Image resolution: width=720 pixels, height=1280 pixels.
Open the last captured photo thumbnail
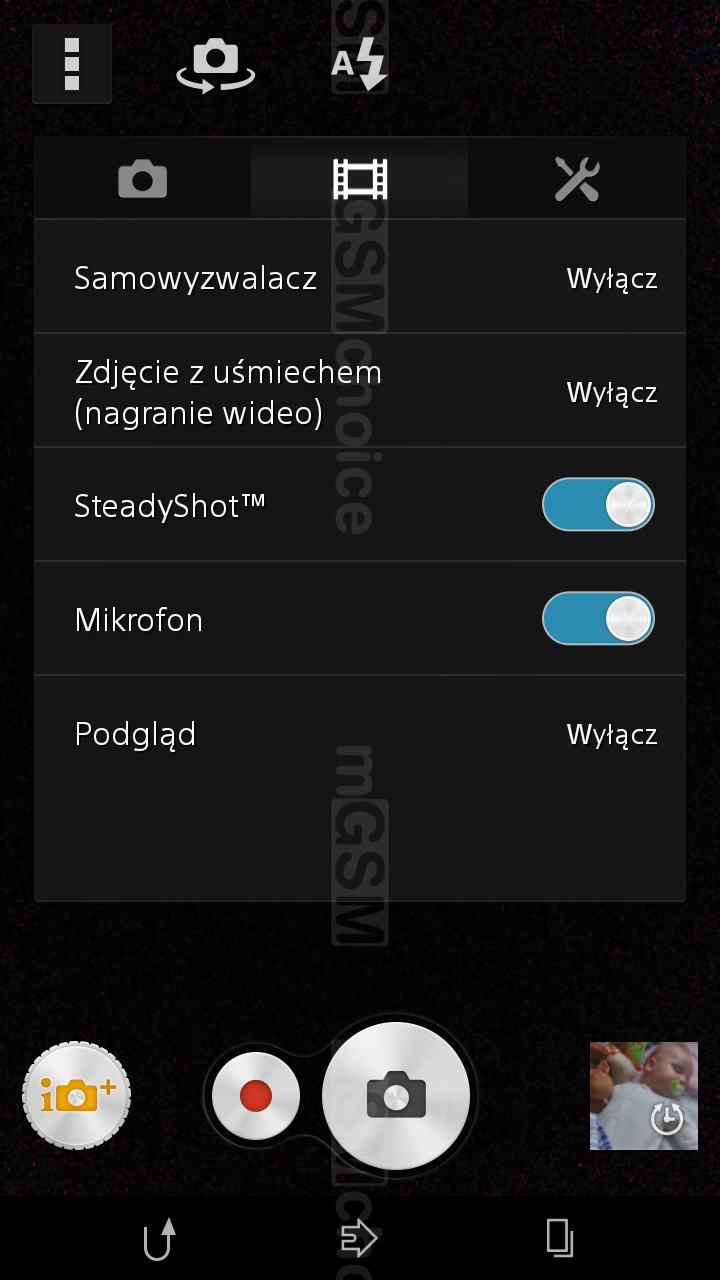644,1096
